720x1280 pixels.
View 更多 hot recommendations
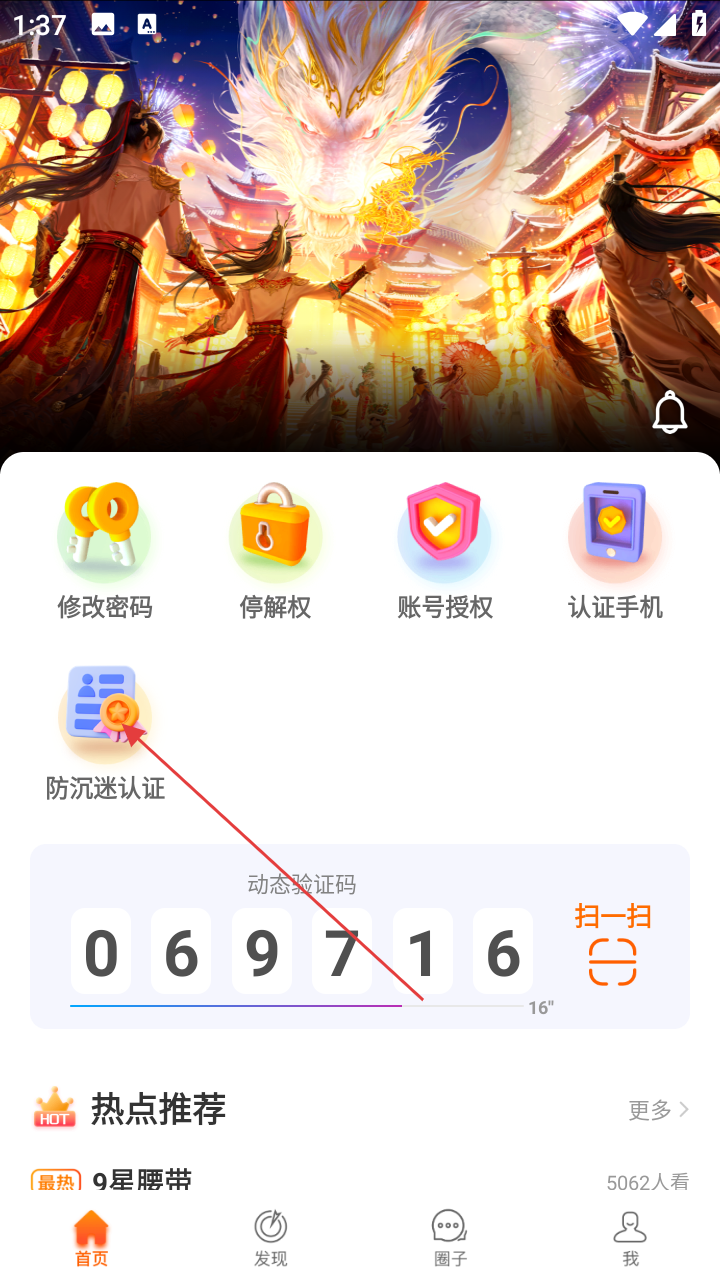658,1109
